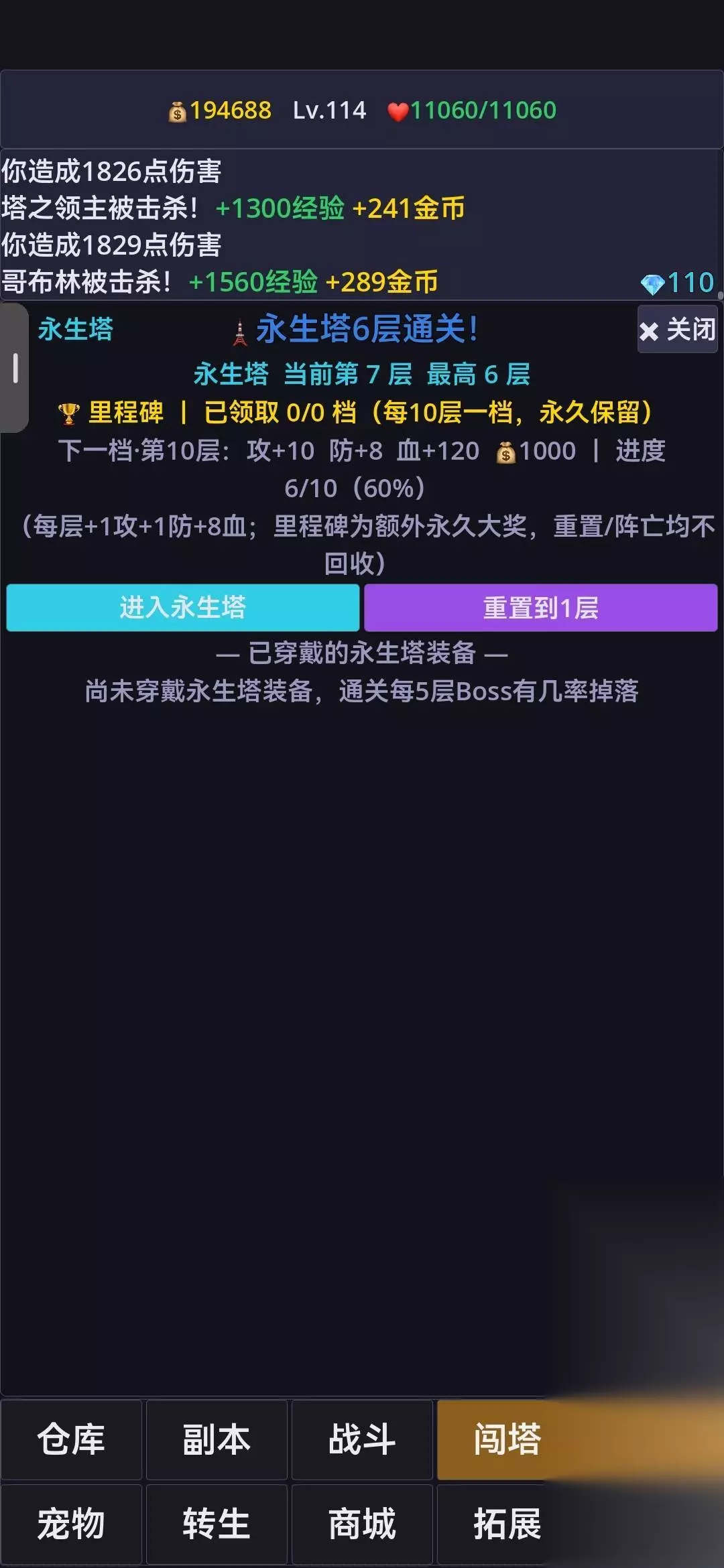Reset progress with 重置到1层
The height and width of the screenshot is (1568, 724).
click(541, 608)
